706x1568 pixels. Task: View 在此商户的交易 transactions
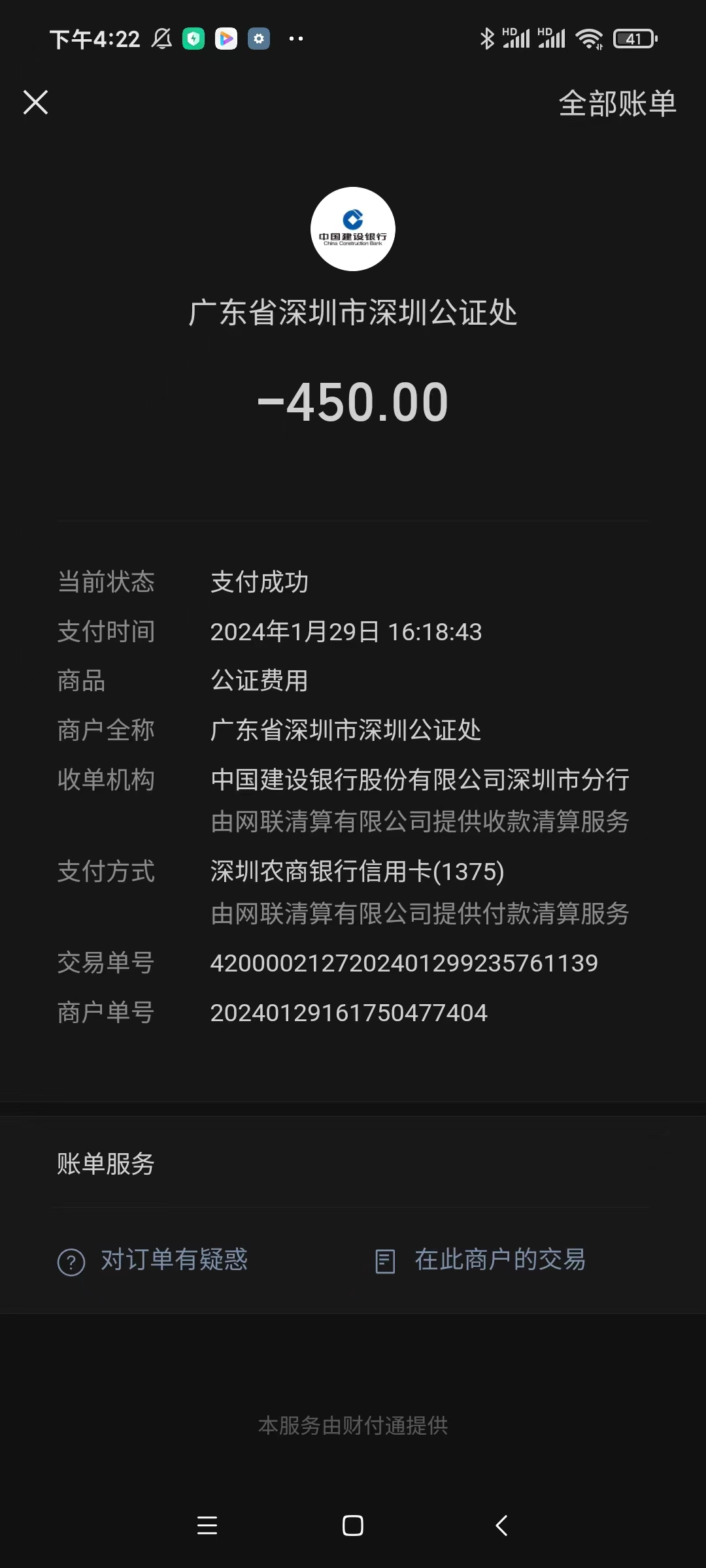coord(480,1260)
